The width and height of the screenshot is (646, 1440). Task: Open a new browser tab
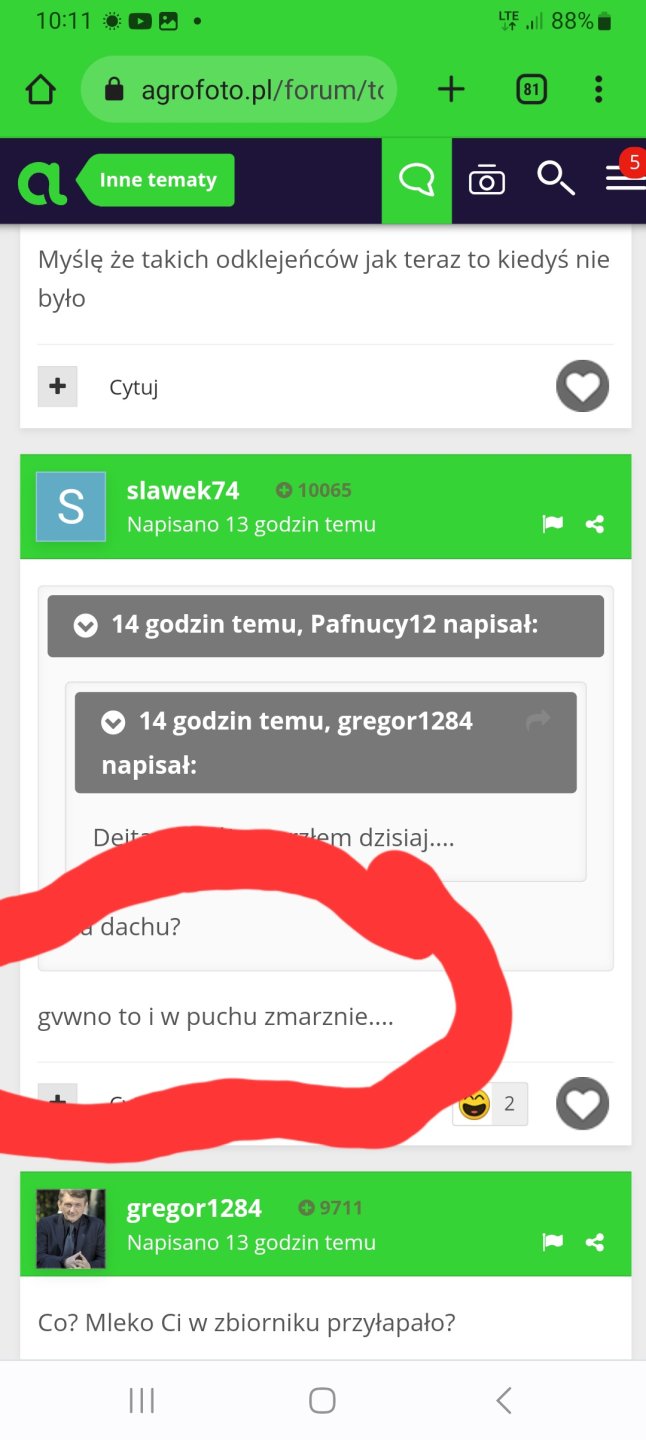pos(451,90)
